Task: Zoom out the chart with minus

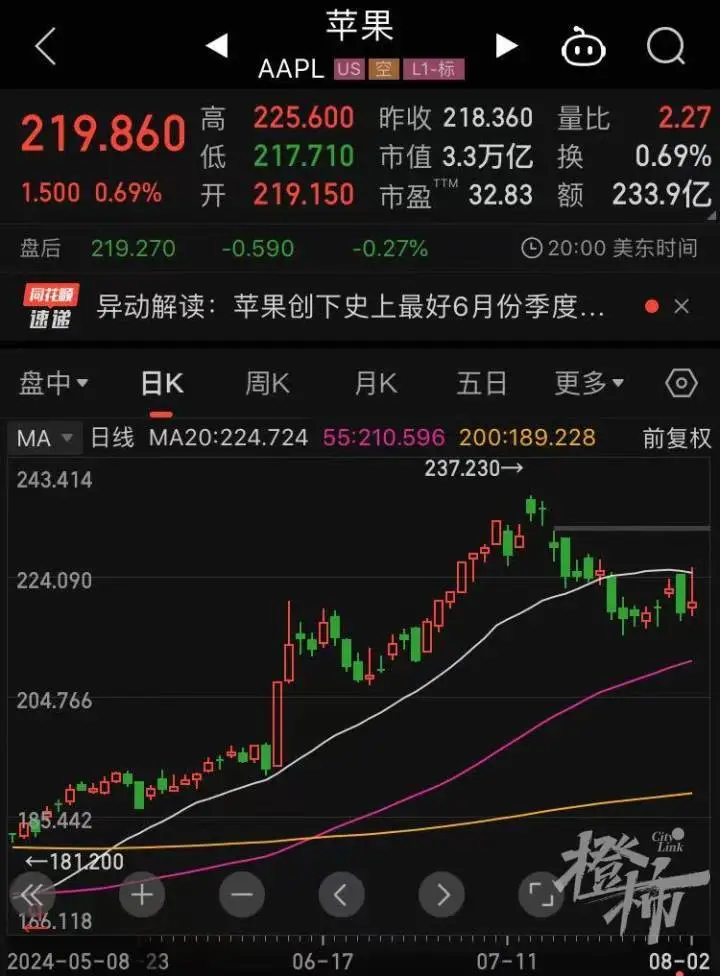Action: pos(241,894)
